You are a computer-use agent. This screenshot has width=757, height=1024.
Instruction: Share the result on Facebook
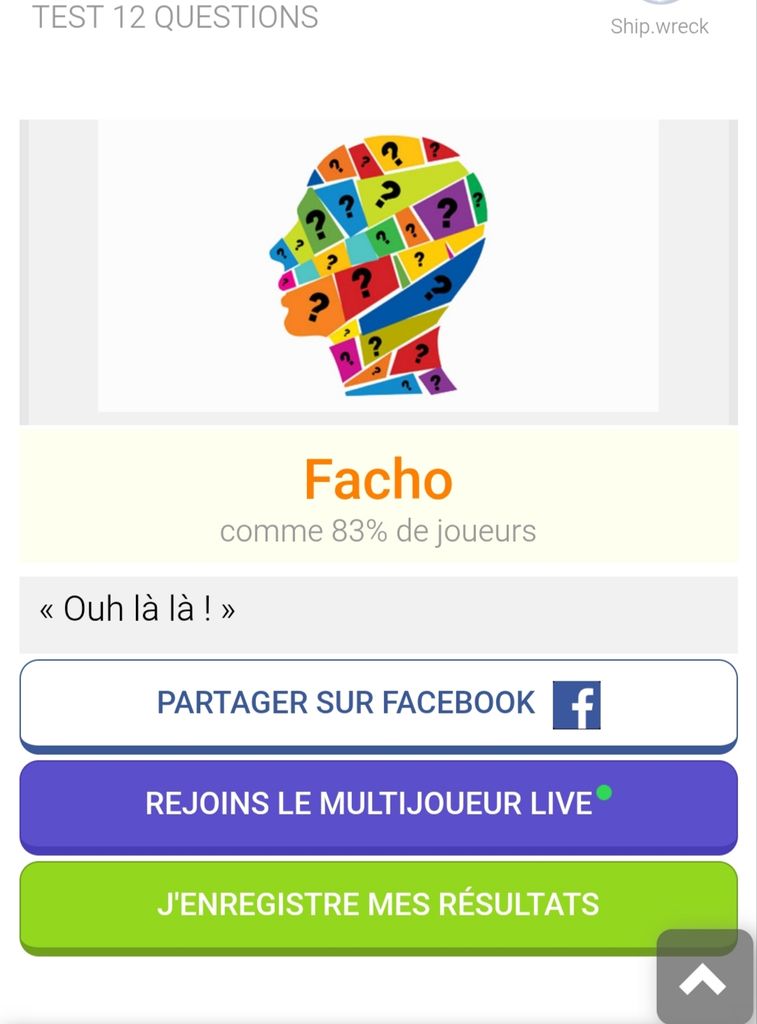point(378,703)
